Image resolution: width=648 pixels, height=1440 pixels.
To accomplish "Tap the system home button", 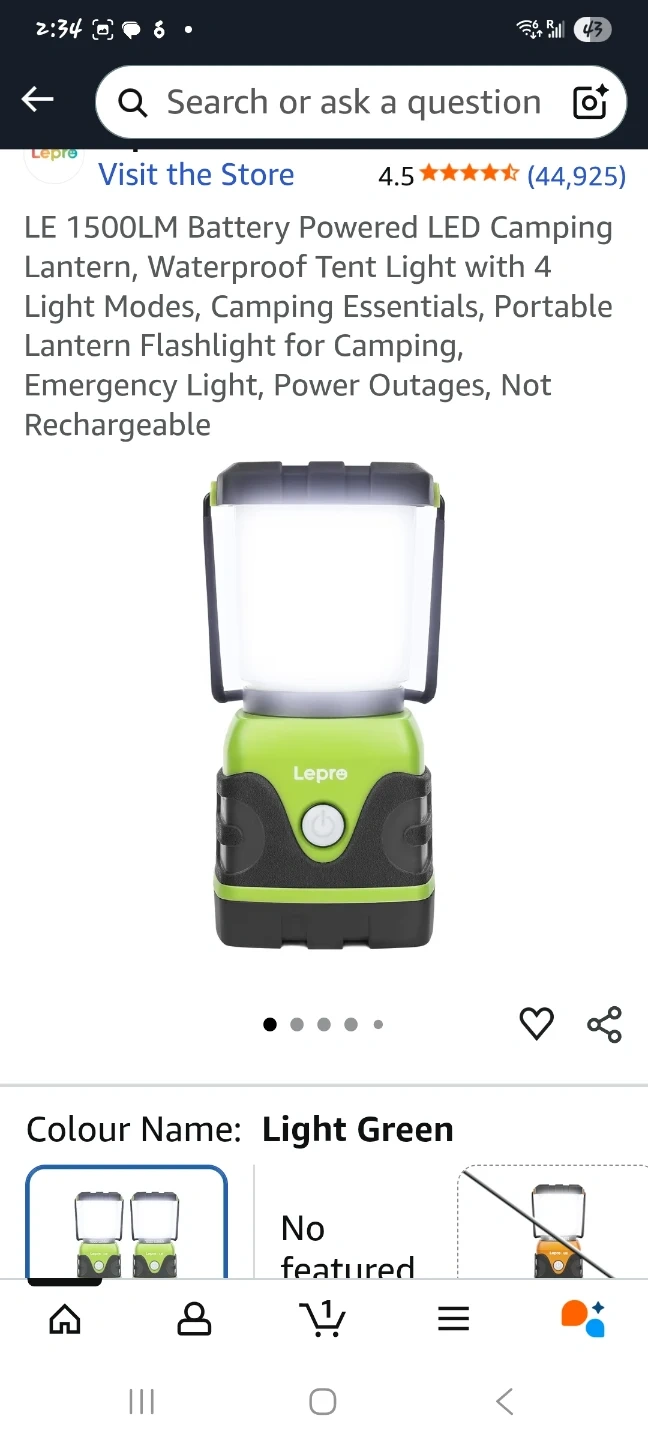I will [x=323, y=1402].
